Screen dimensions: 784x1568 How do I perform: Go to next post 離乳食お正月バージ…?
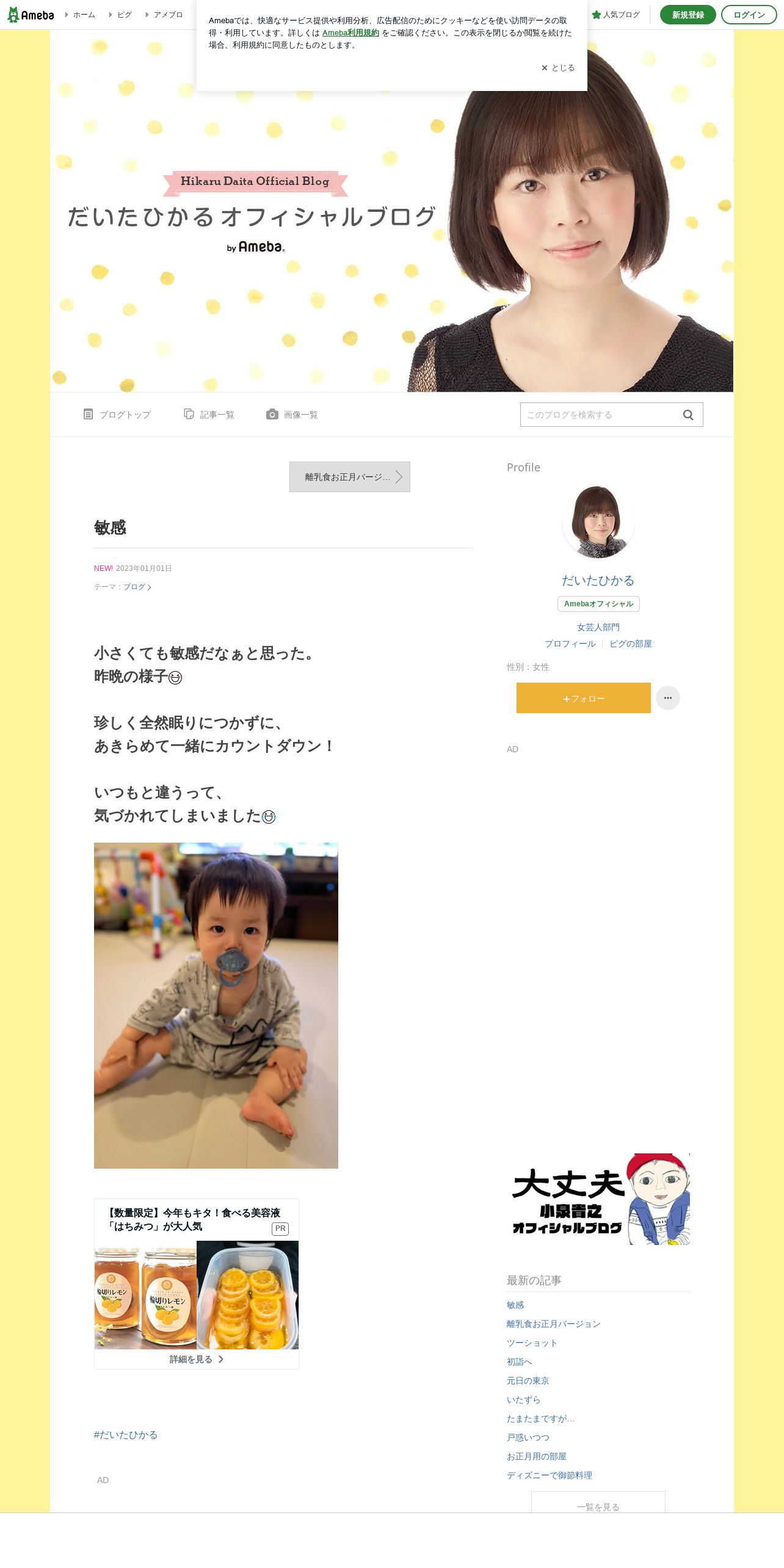click(350, 477)
